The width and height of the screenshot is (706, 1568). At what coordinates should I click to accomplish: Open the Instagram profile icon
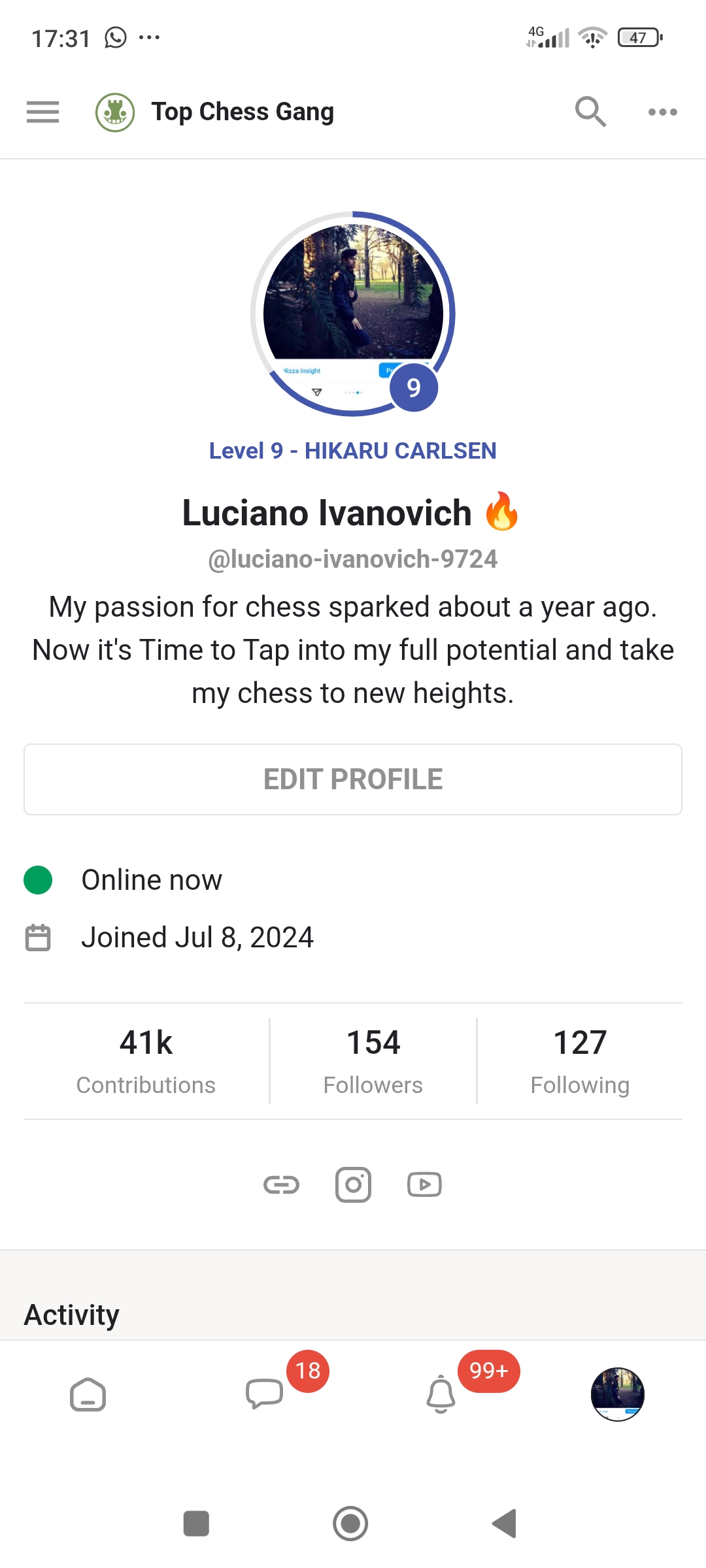click(352, 1184)
